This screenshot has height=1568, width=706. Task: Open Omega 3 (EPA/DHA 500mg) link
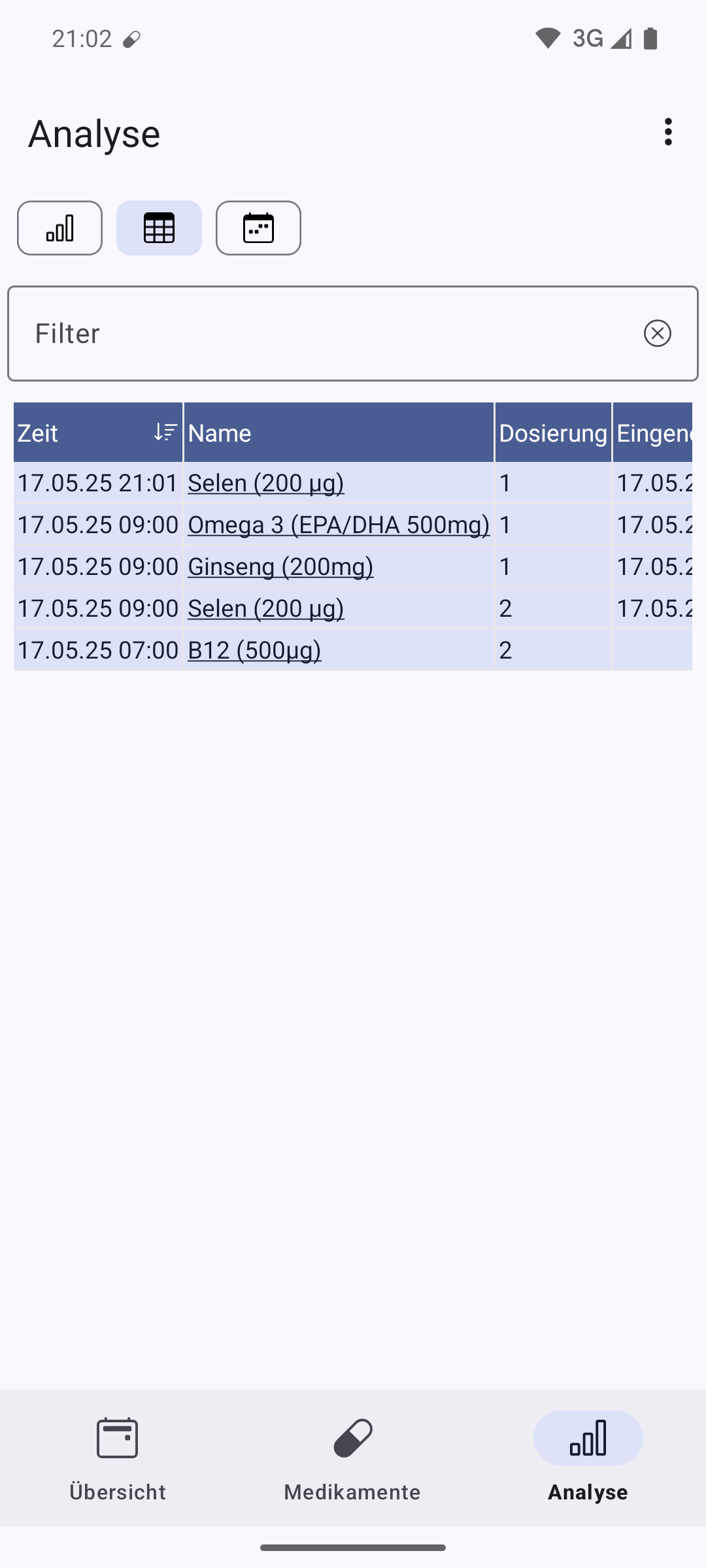pyautogui.click(x=339, y=525)
